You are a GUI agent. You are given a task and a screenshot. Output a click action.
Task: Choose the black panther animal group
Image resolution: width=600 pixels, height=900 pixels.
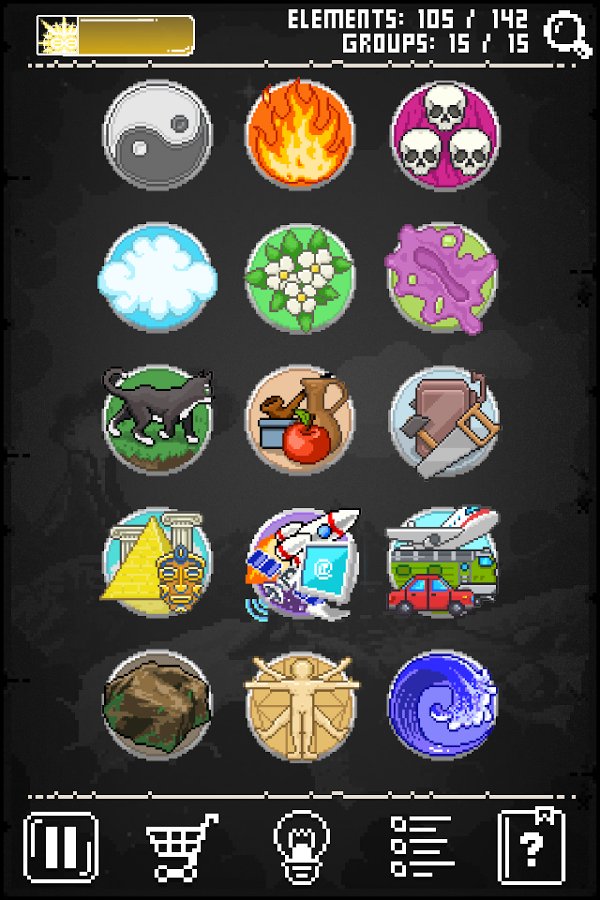point(156,419)
